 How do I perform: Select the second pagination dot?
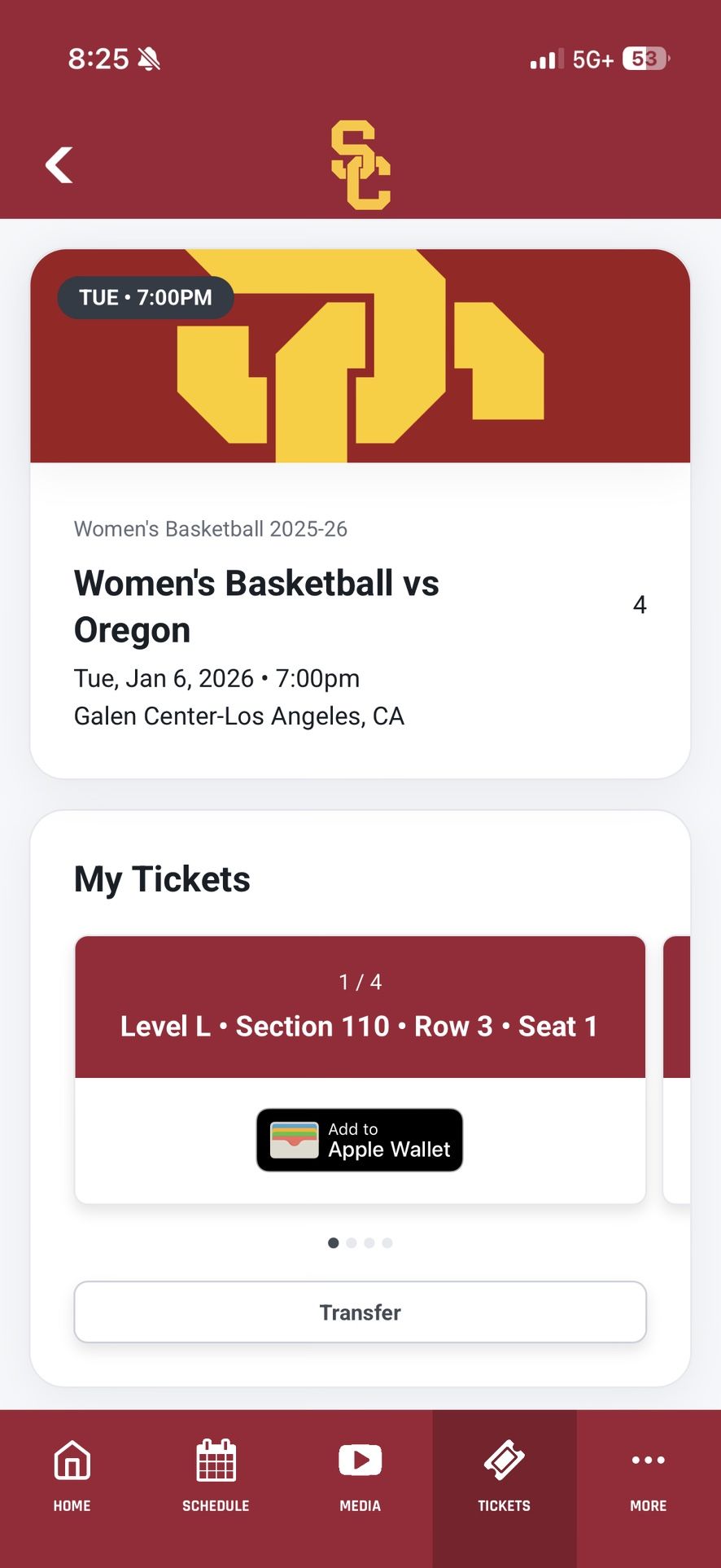pyautogui.click(x=352, y=1243)
